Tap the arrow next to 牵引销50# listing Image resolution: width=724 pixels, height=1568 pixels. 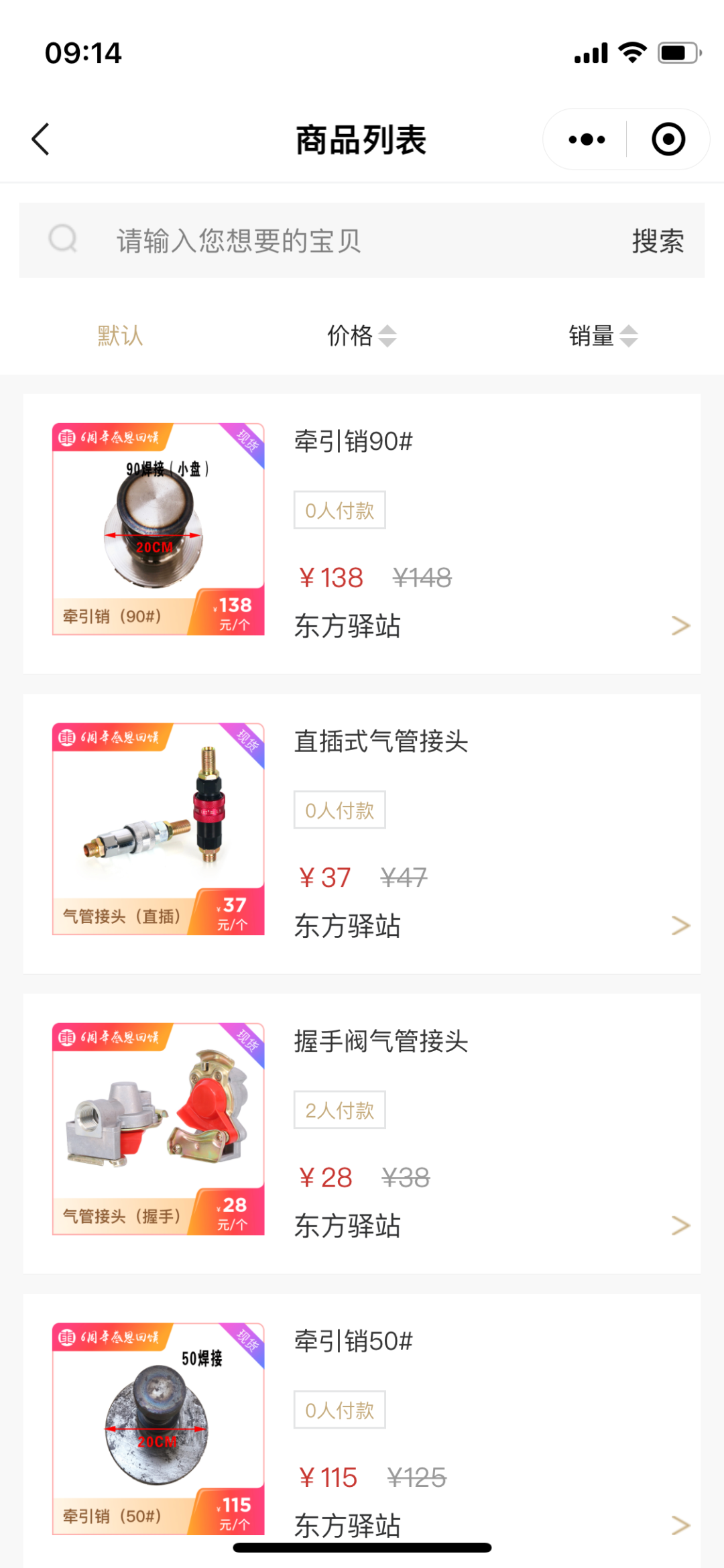coord(681,1525)
